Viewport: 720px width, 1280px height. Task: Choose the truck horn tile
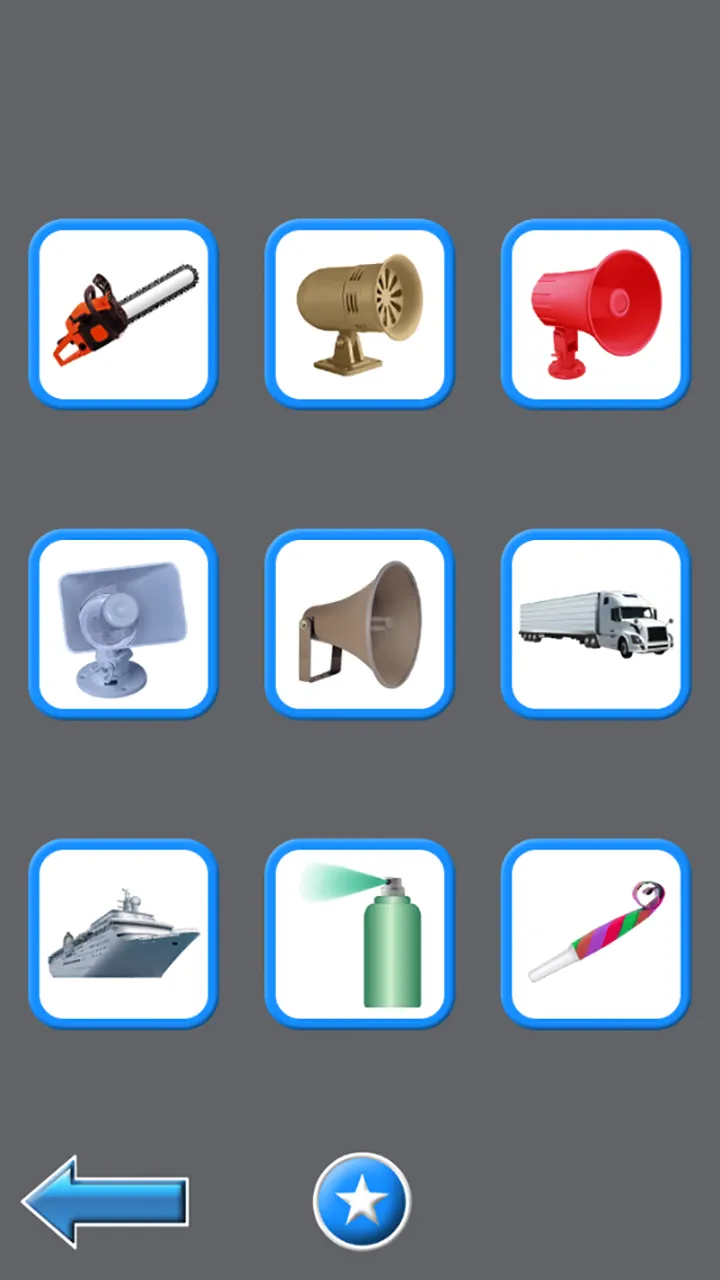(596, 624)
